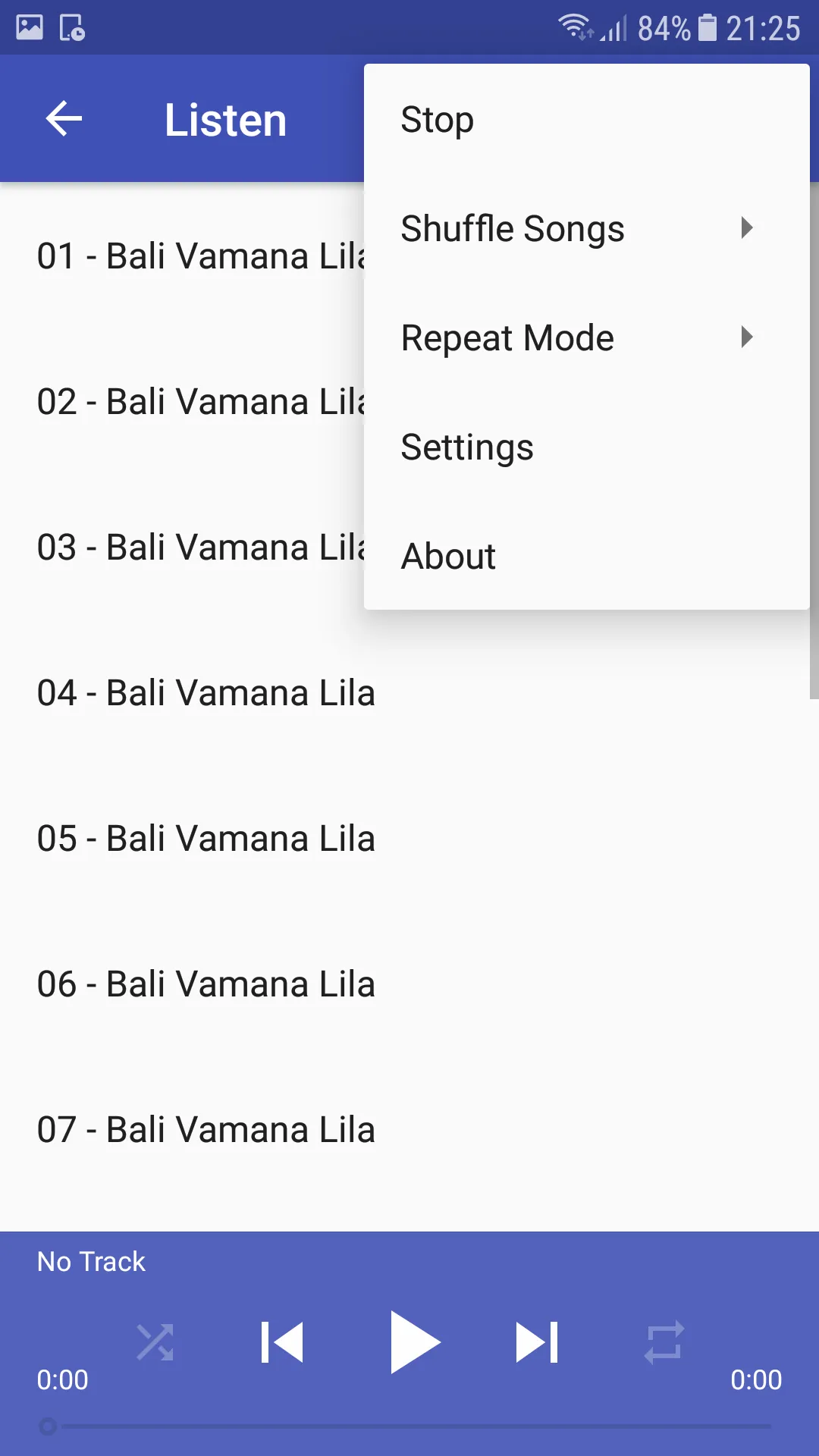Go back using the arrow icon

pos(64,119)
